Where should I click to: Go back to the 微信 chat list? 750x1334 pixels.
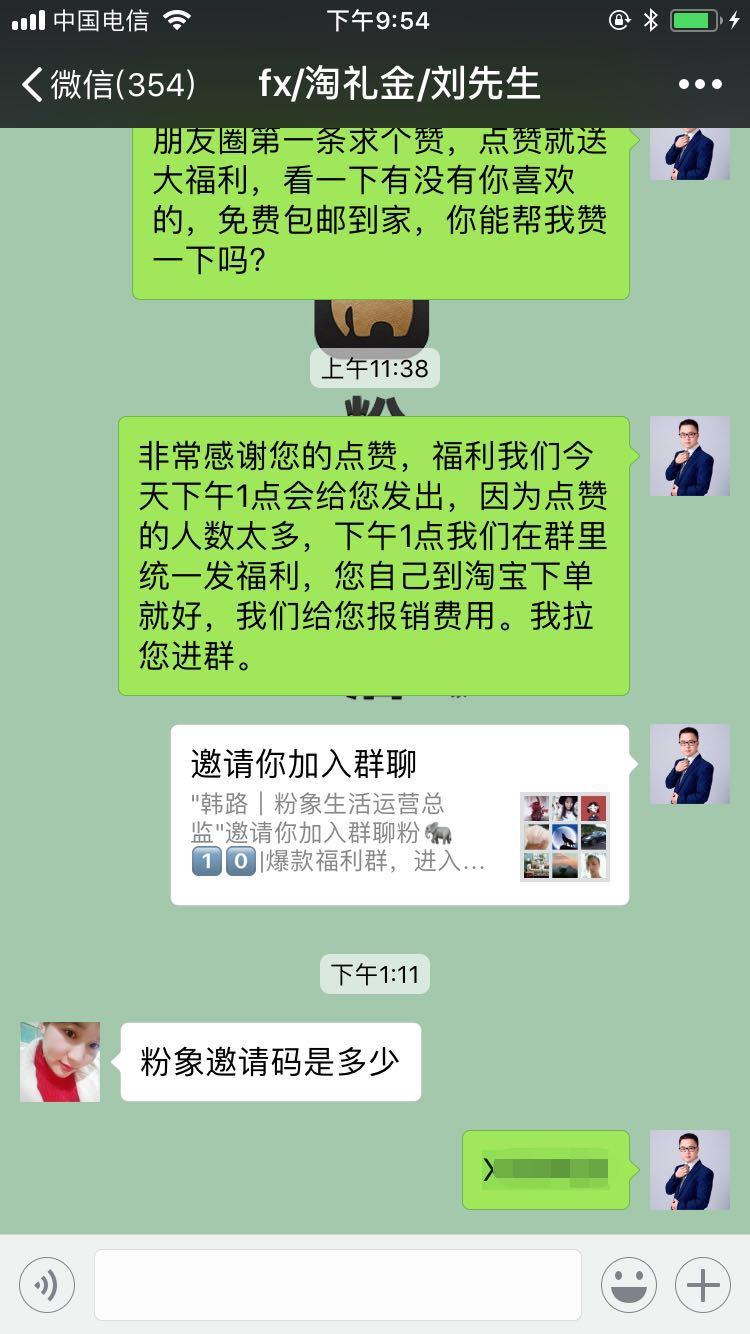[108, 84]
